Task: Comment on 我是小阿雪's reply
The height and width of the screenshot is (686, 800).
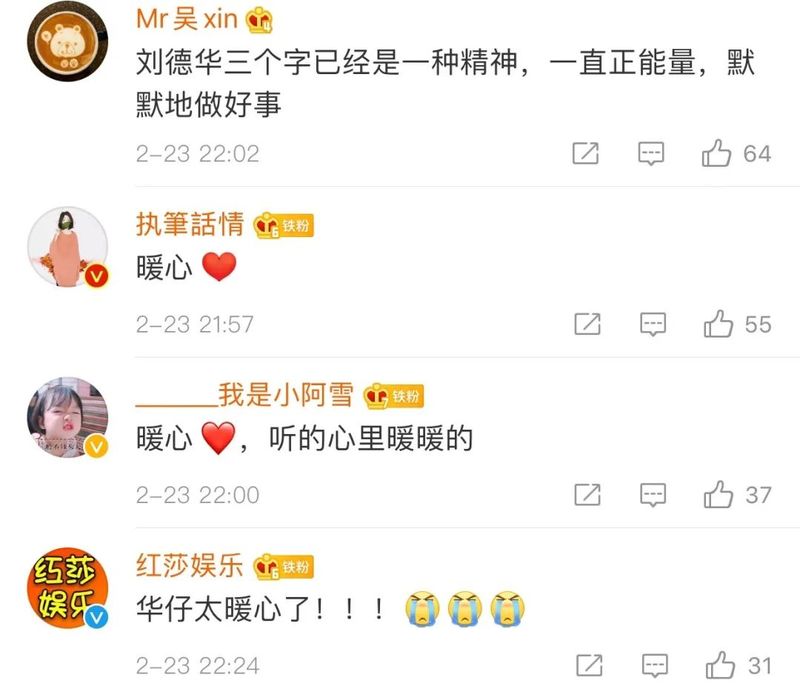Action: [x=652, y=494]
